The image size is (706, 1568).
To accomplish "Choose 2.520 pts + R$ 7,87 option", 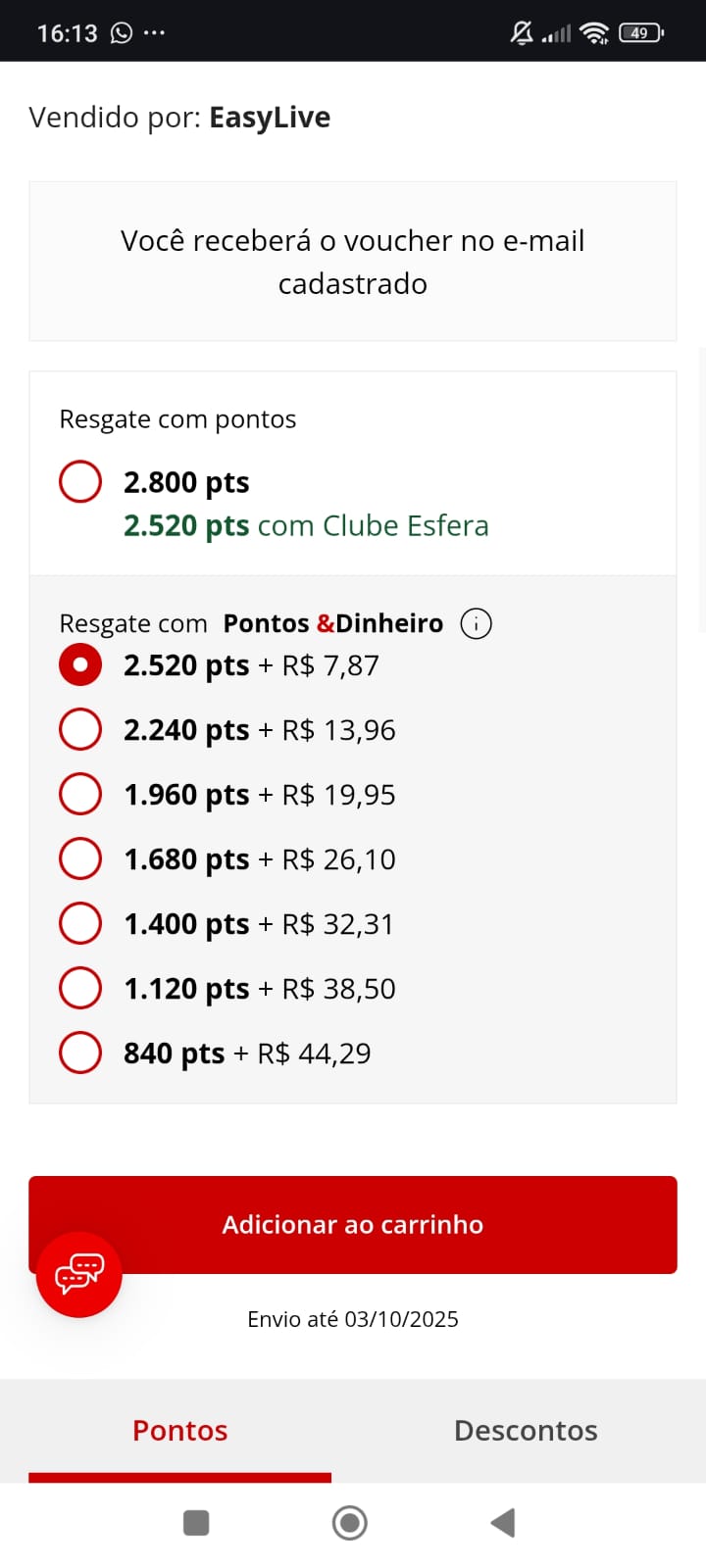I will [80, 665].
